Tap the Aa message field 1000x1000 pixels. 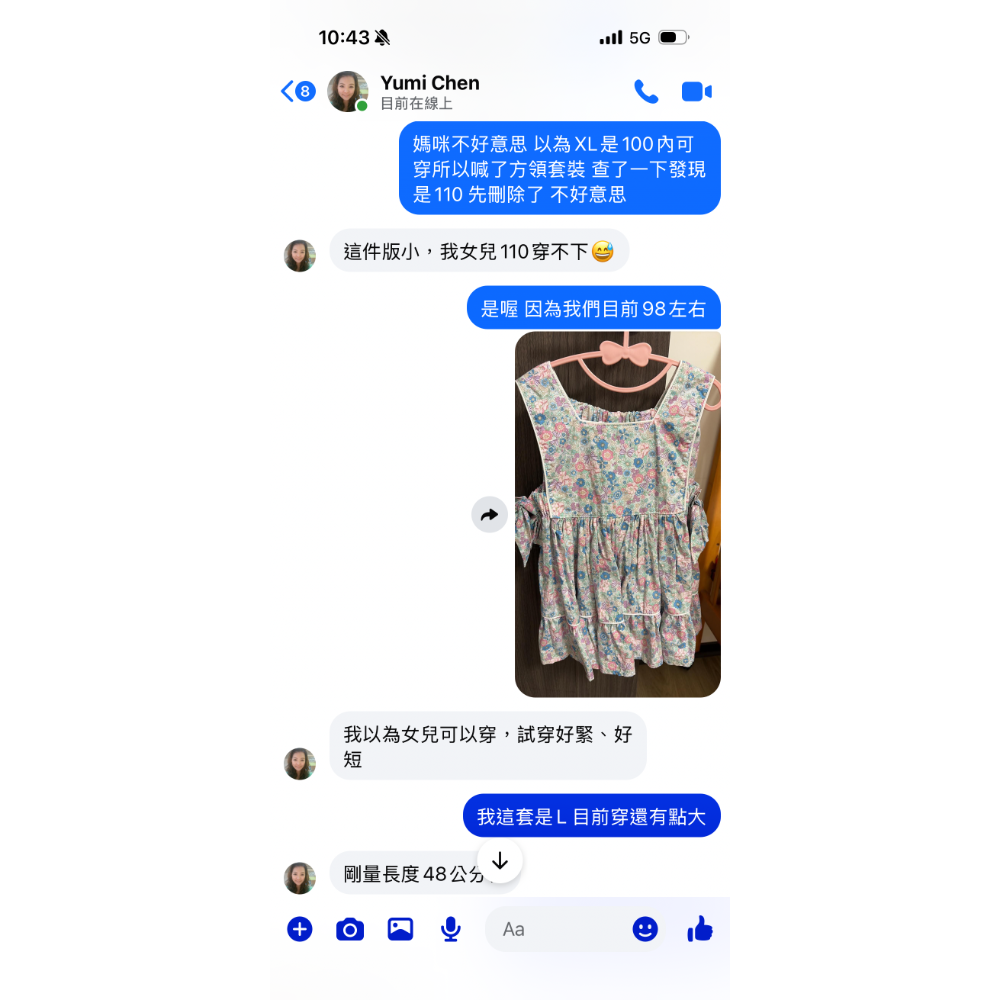(x=555, y=929)
